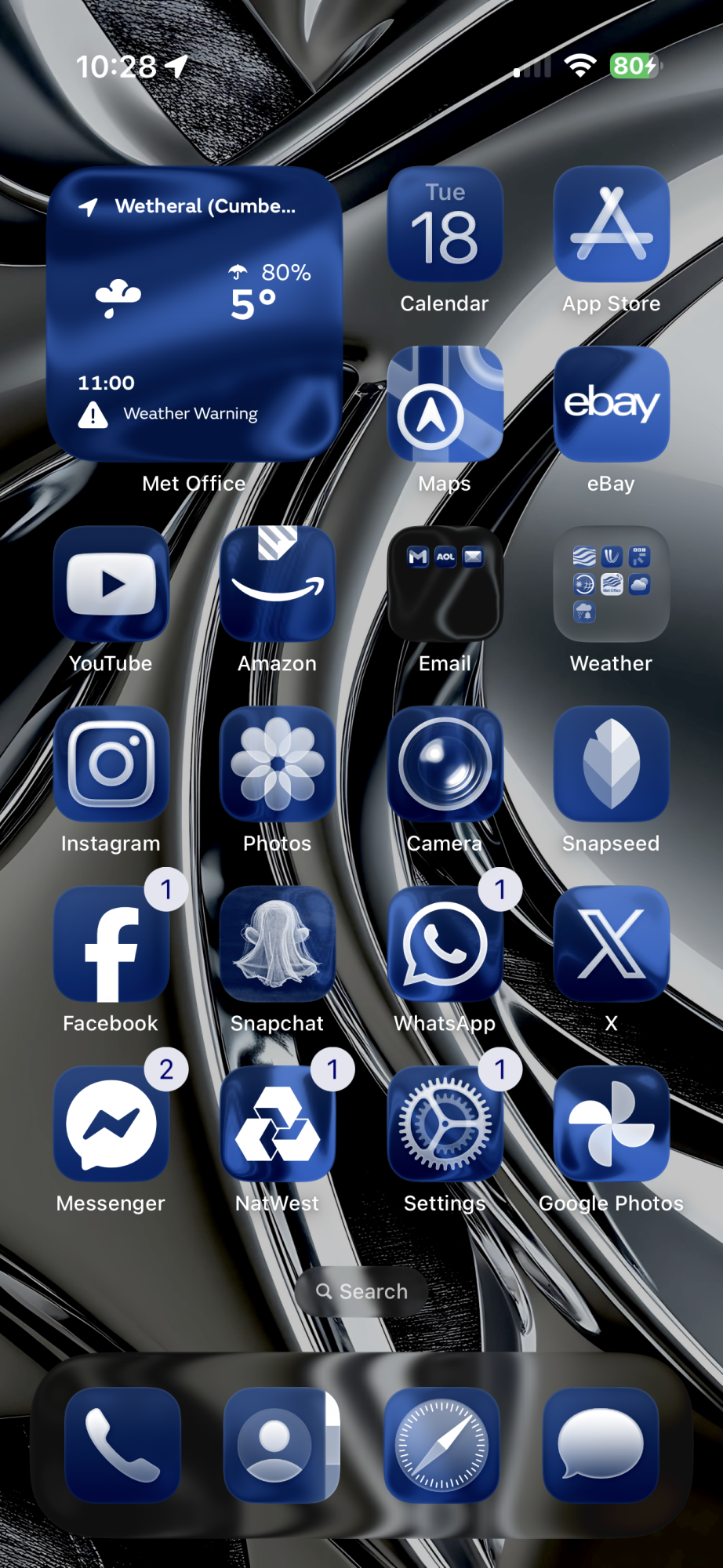Tap the Search pill above the dock
Viewport: 723px width, 1568px height.
361,1291
